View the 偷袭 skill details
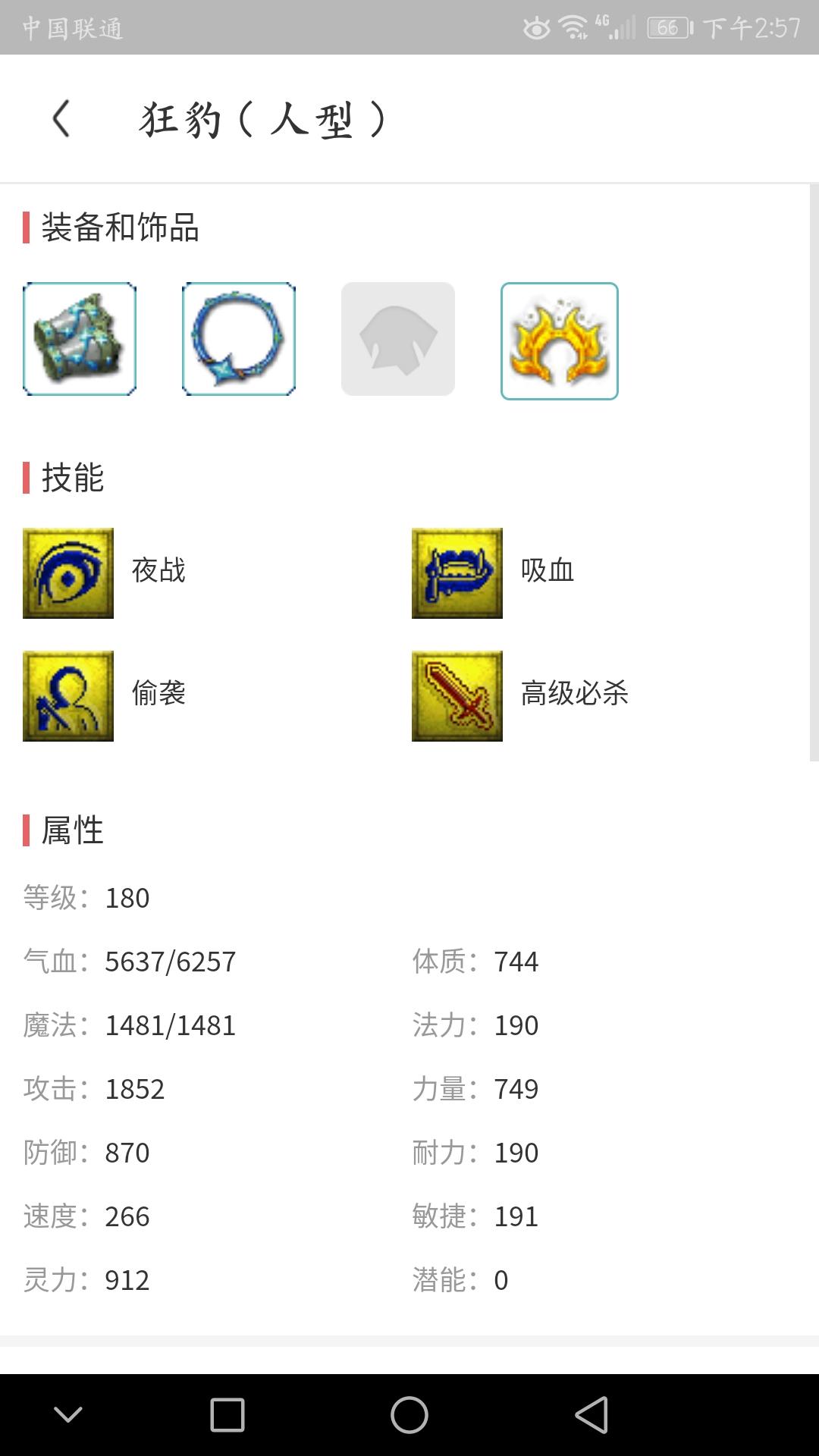The width and height of the screenshot is (819, 1456). pos(68,696)
